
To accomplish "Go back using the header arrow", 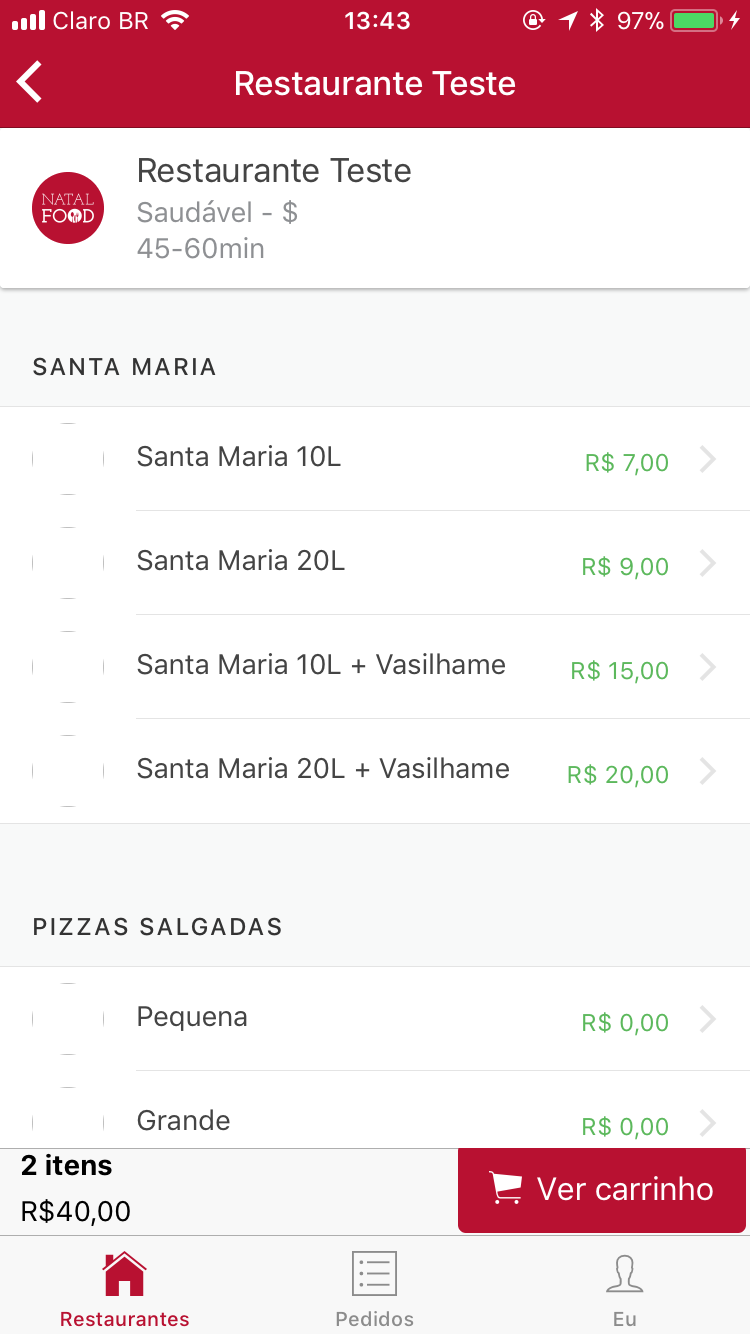I will 31,83.
